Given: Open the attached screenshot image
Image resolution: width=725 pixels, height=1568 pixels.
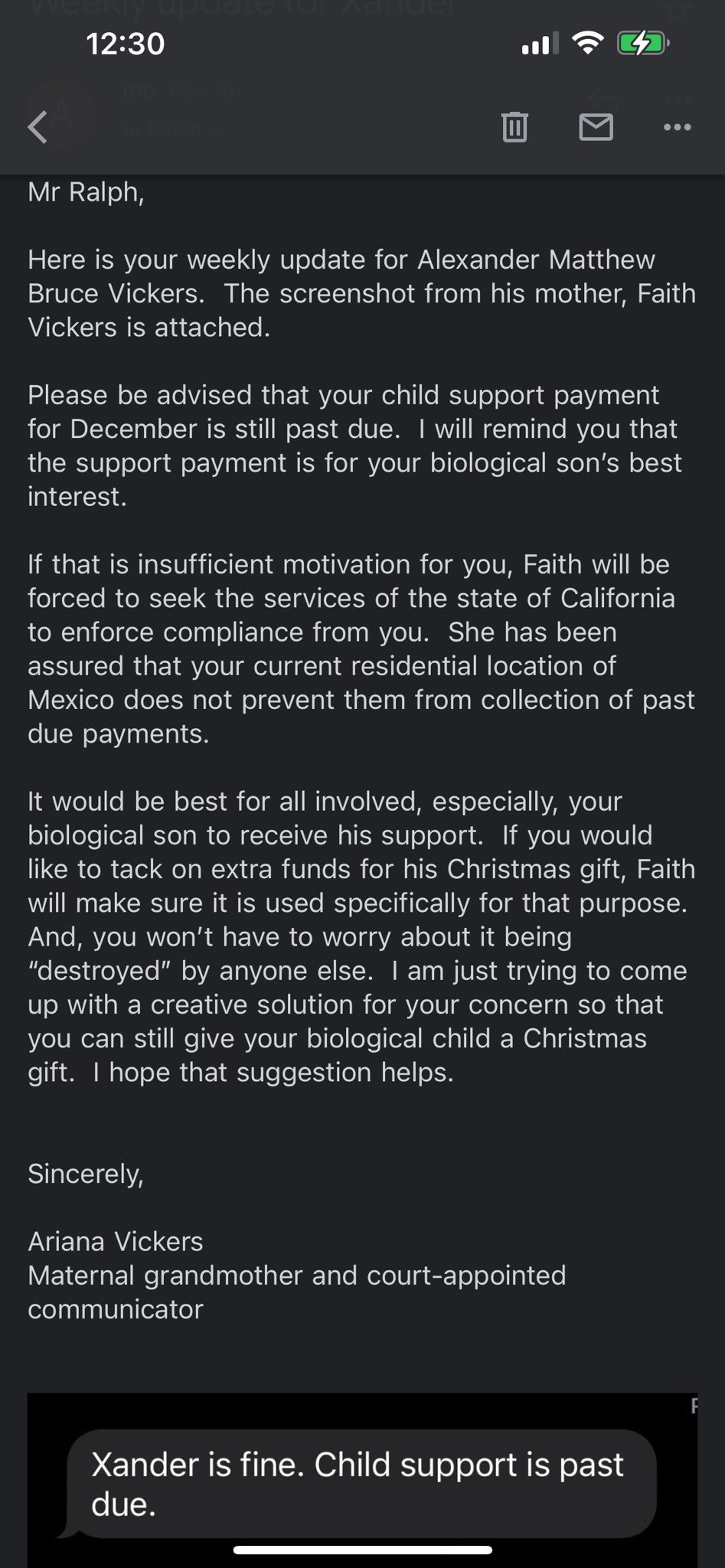Looking at the screenshot, I should coord(362,1479).
